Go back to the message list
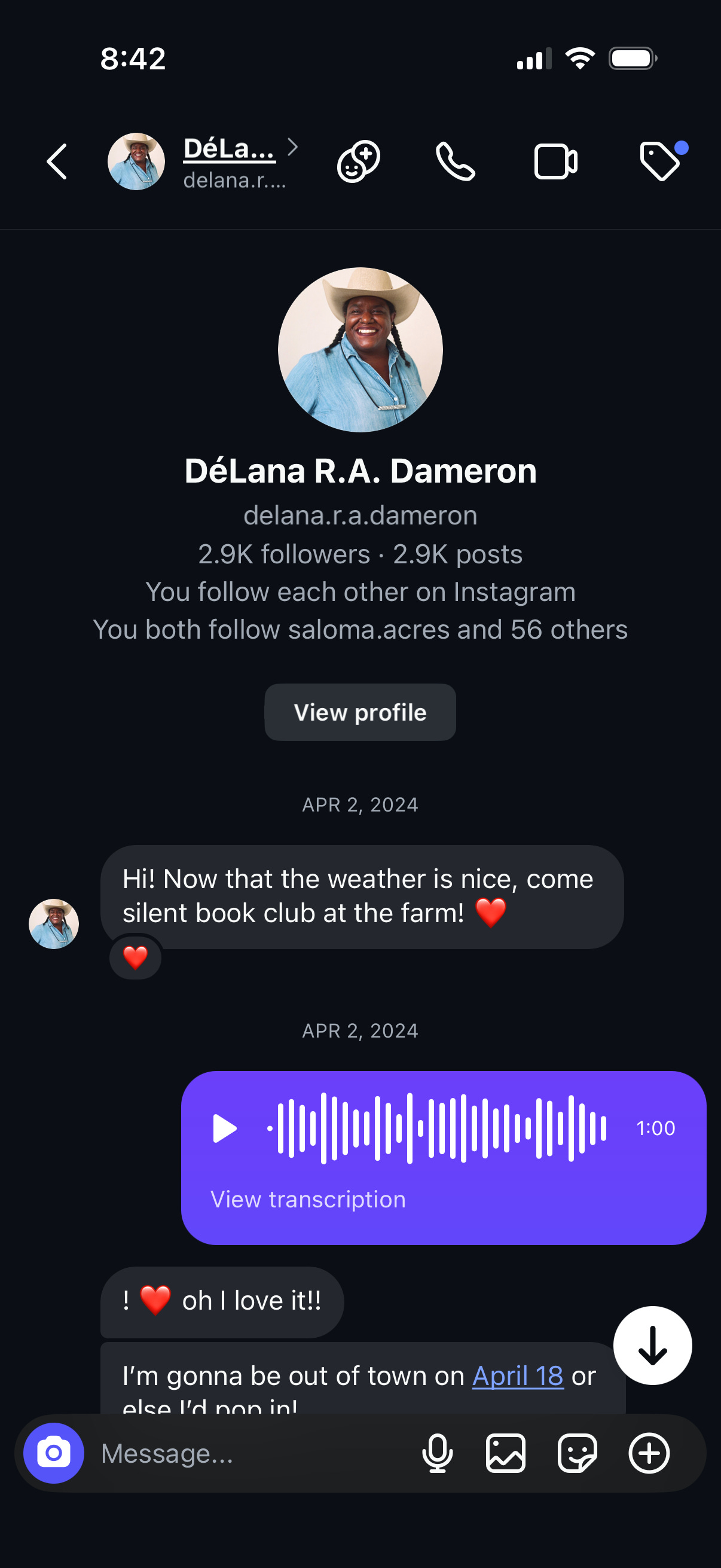Image resolution: width=721 pixels, height=1568 pixels. coord(57,162)
